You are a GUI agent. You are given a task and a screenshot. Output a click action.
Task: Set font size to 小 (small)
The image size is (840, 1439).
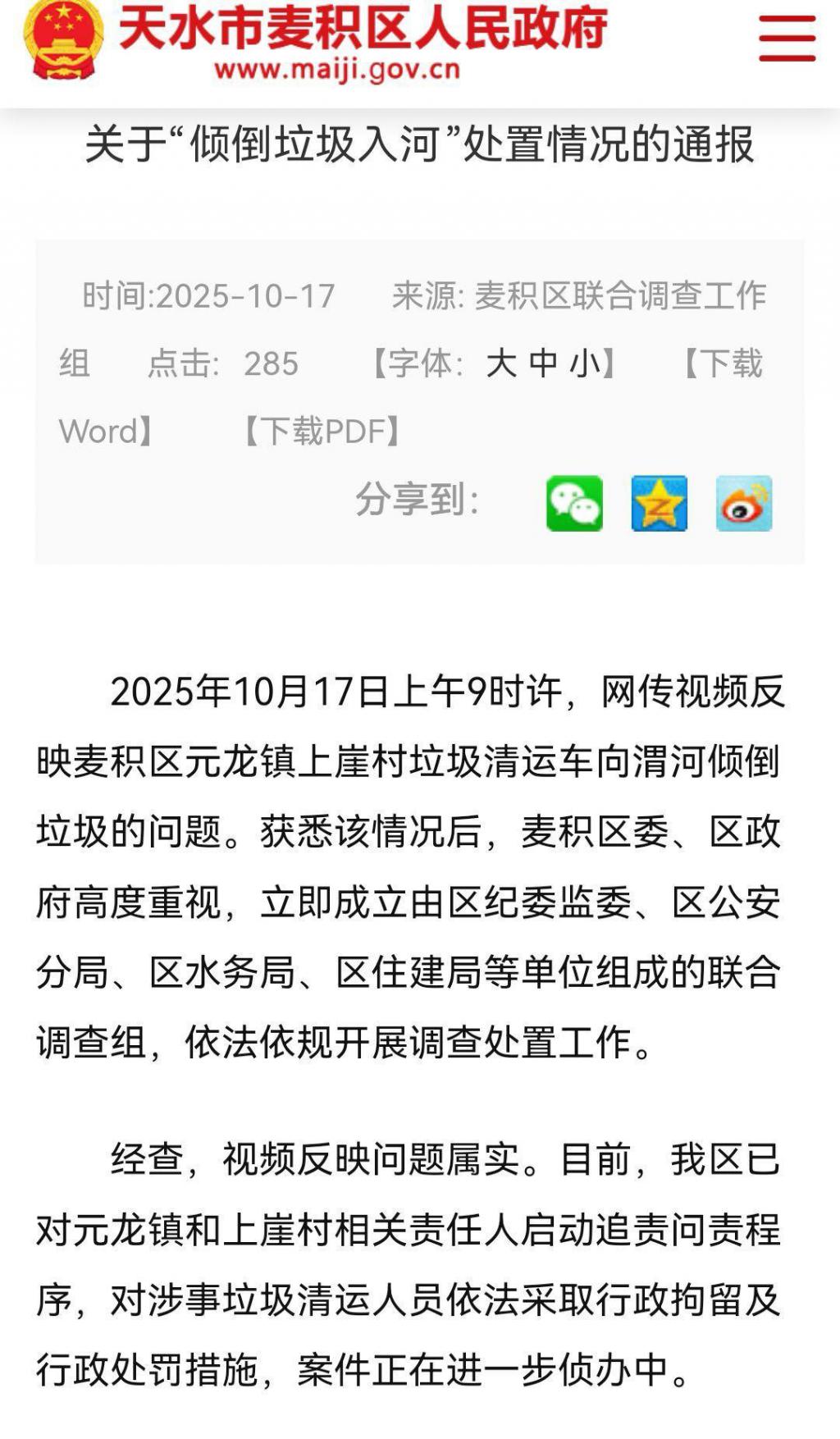[585, 363]
